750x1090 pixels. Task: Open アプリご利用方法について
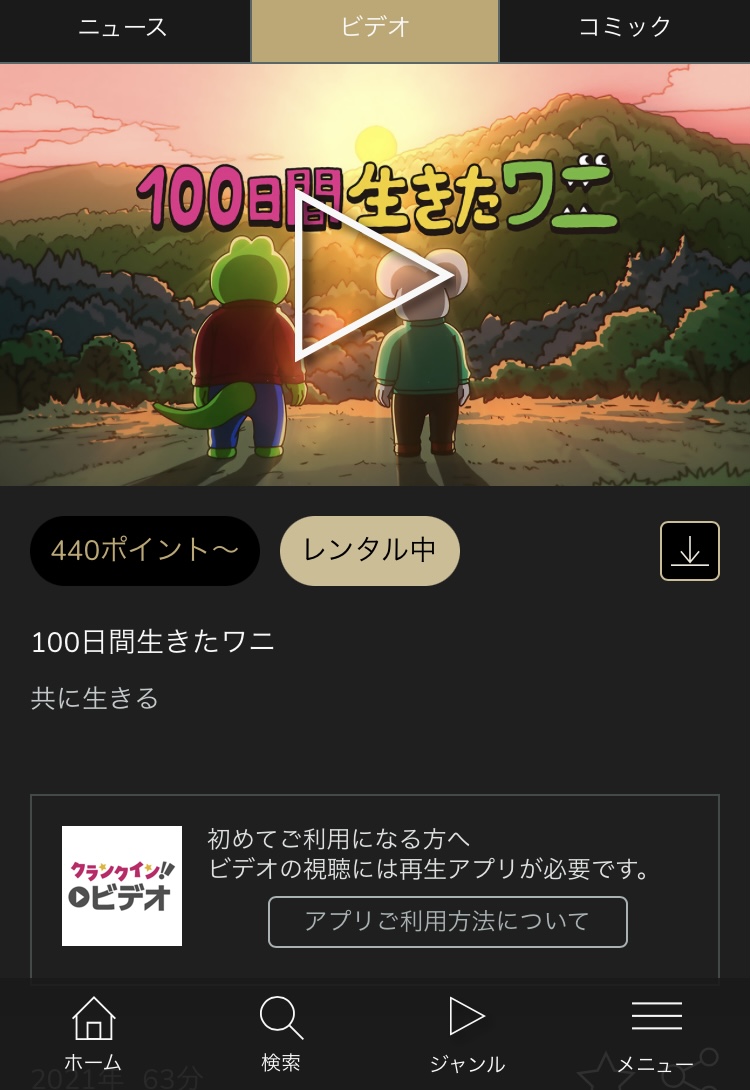click(x=447, y=921)
